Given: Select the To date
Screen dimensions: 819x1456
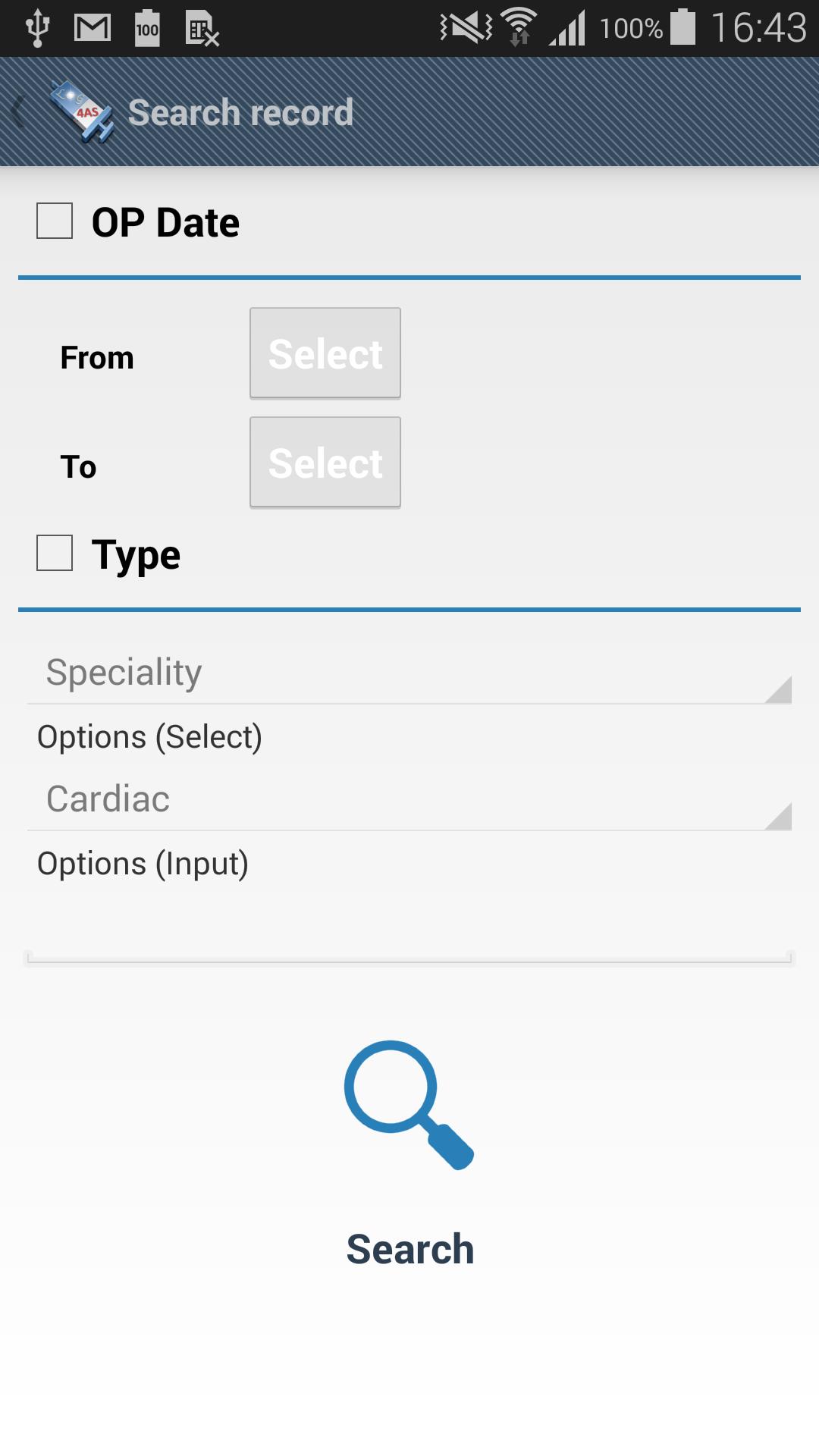Looking at the screenshot, I should click(325, 463).
